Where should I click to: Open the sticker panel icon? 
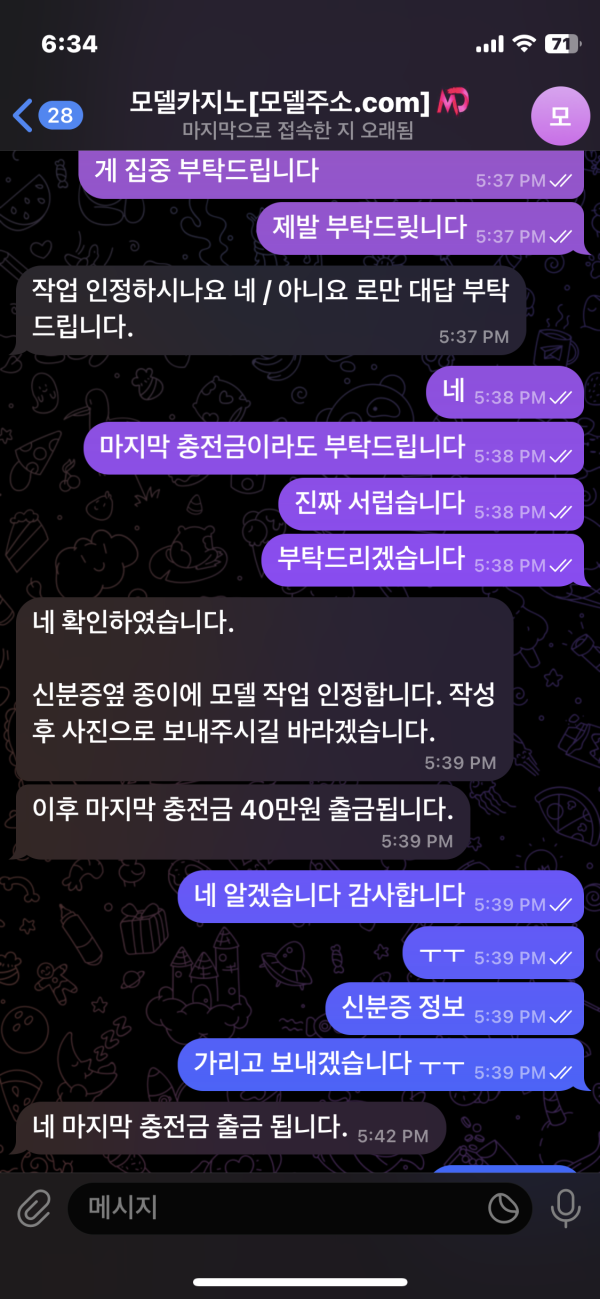(x=503, y=1209)
